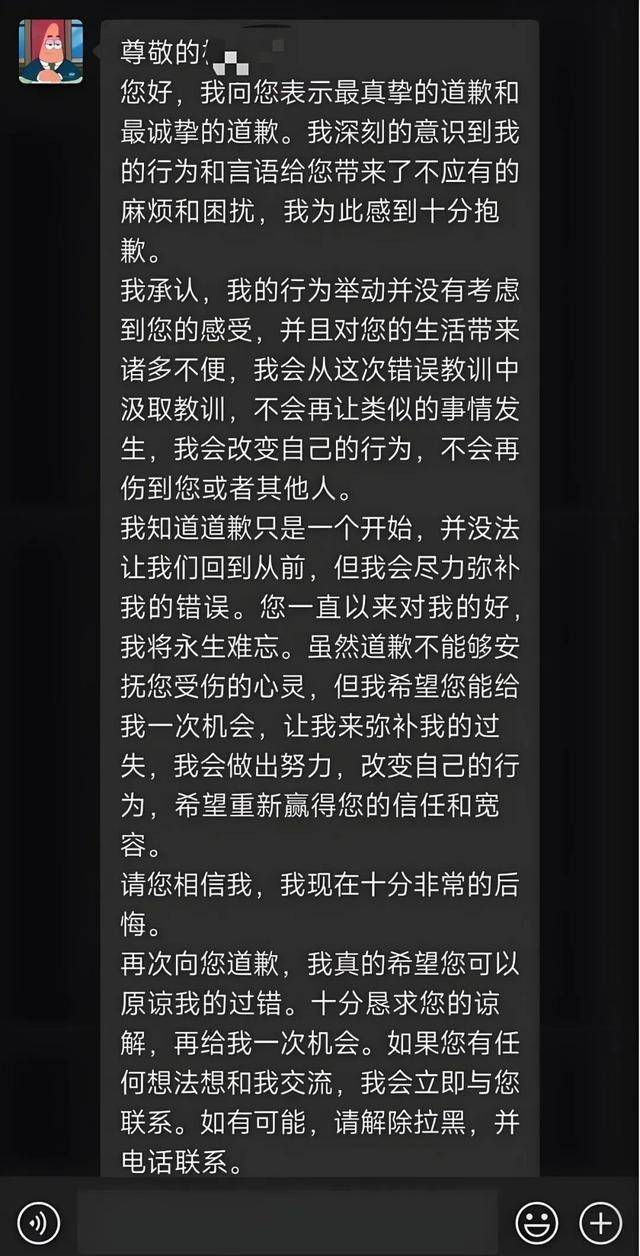This screenshot has height=1256, width=640.
Task: Tap the sender's Patrick Star avatar
Action: click(x=50, y=51)
